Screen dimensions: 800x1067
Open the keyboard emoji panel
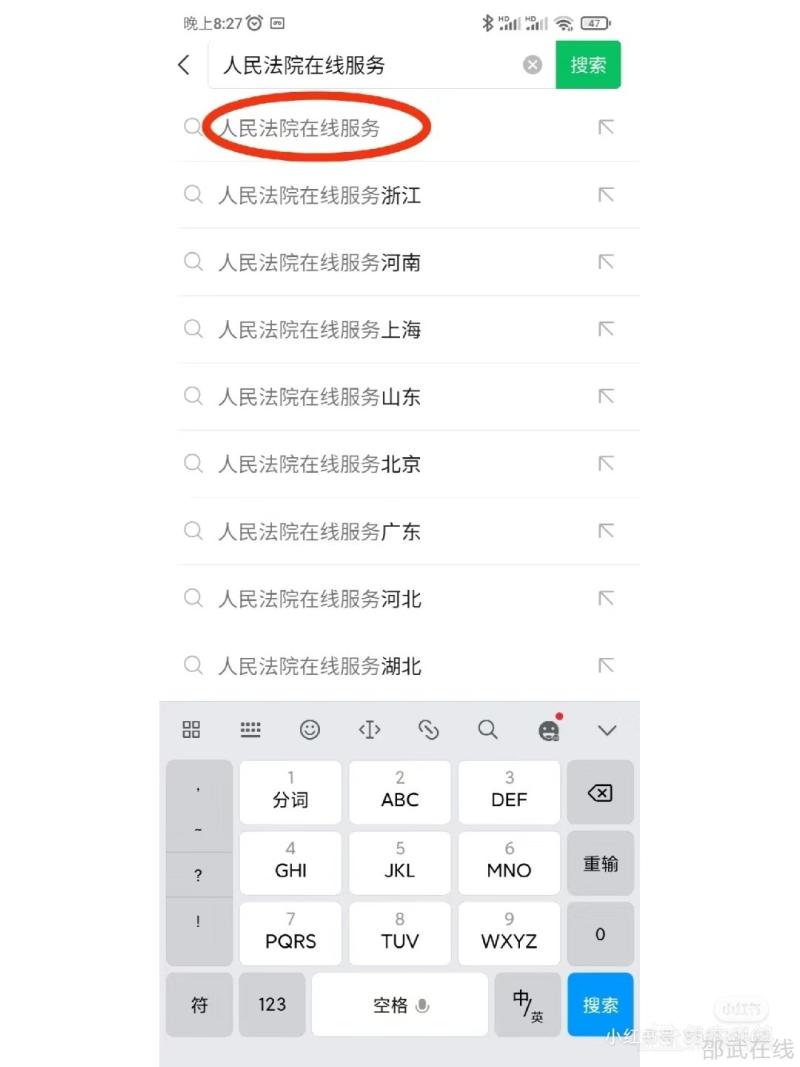point(310,730)
